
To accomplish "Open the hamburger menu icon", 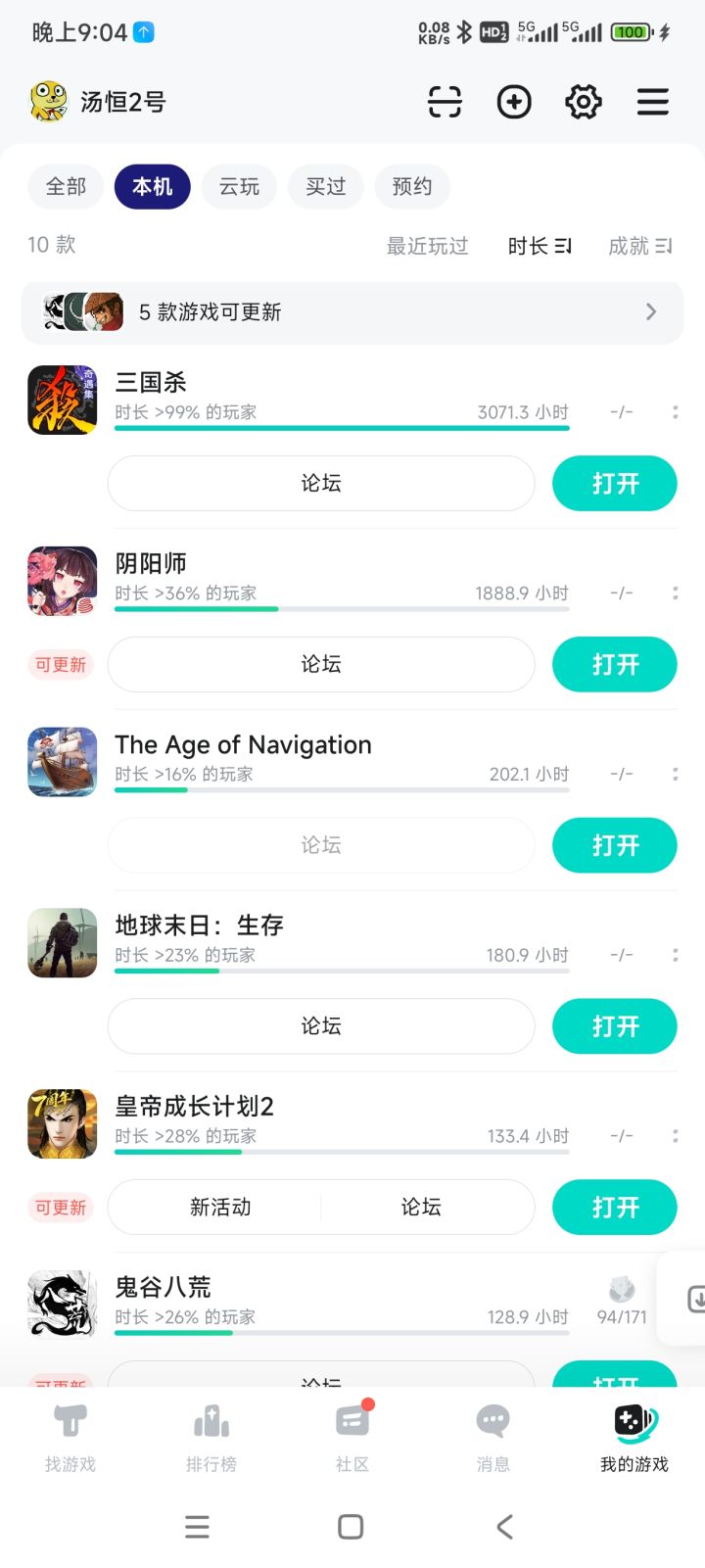I will (x=652, y=102).
